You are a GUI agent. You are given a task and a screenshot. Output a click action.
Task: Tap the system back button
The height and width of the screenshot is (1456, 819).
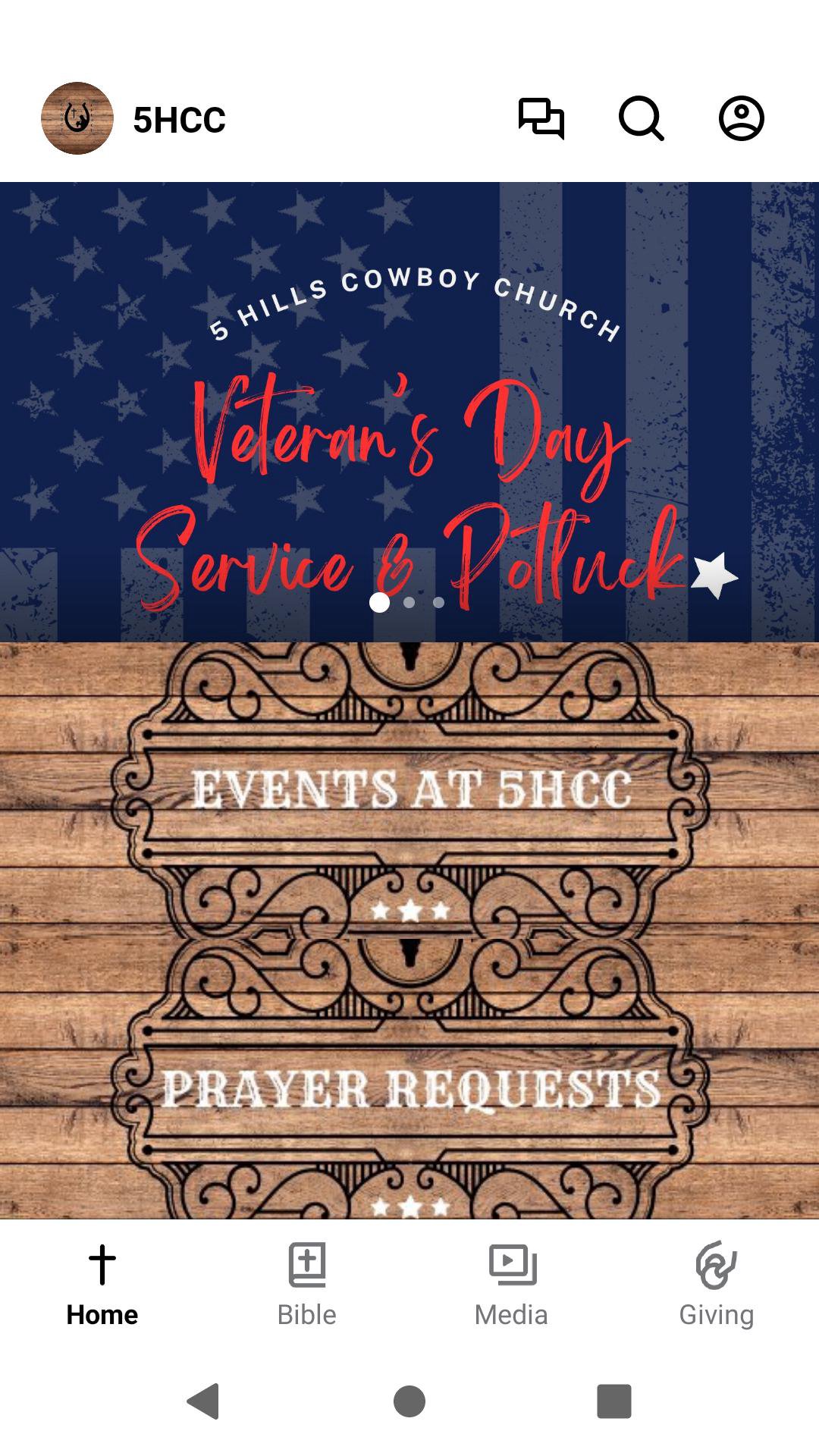coord(203,1401)
